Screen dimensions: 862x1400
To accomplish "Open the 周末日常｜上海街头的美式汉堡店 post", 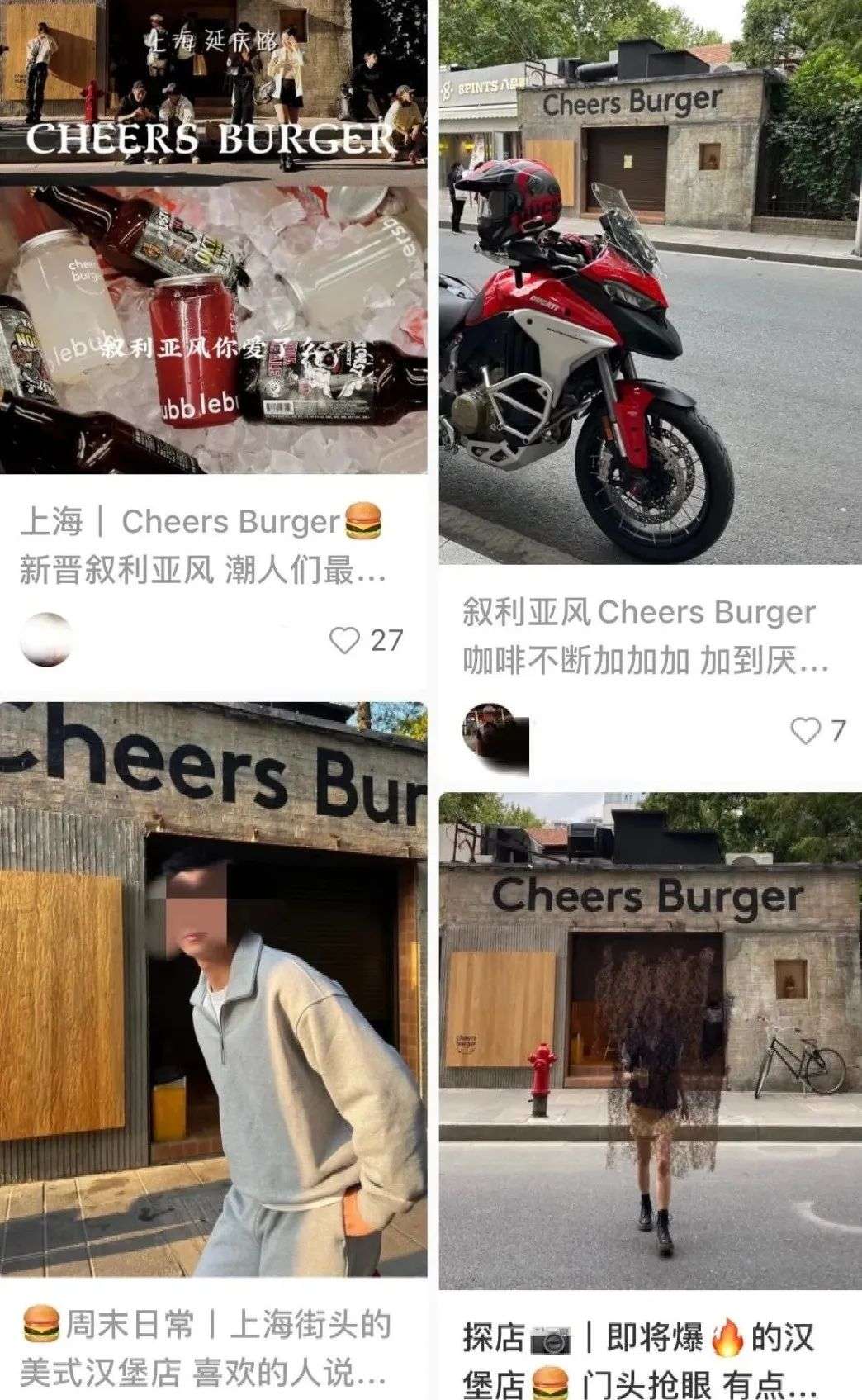I will pyautogui.click(x=213, y=991).
